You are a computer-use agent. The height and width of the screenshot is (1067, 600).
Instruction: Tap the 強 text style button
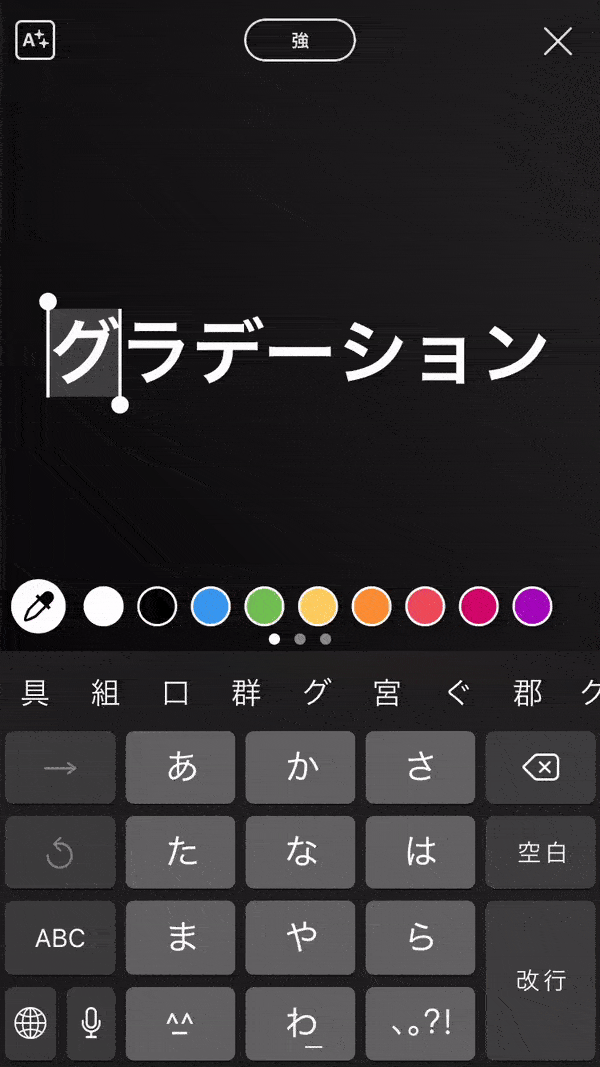coord(300,41)
